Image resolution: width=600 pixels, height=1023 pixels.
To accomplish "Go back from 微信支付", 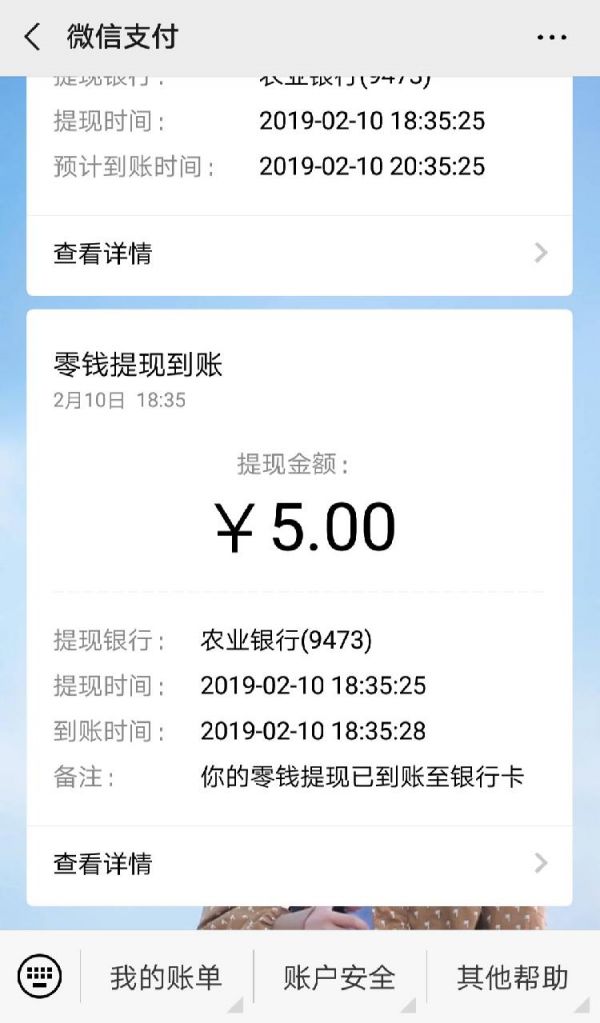I will click(x=32, y=38).
